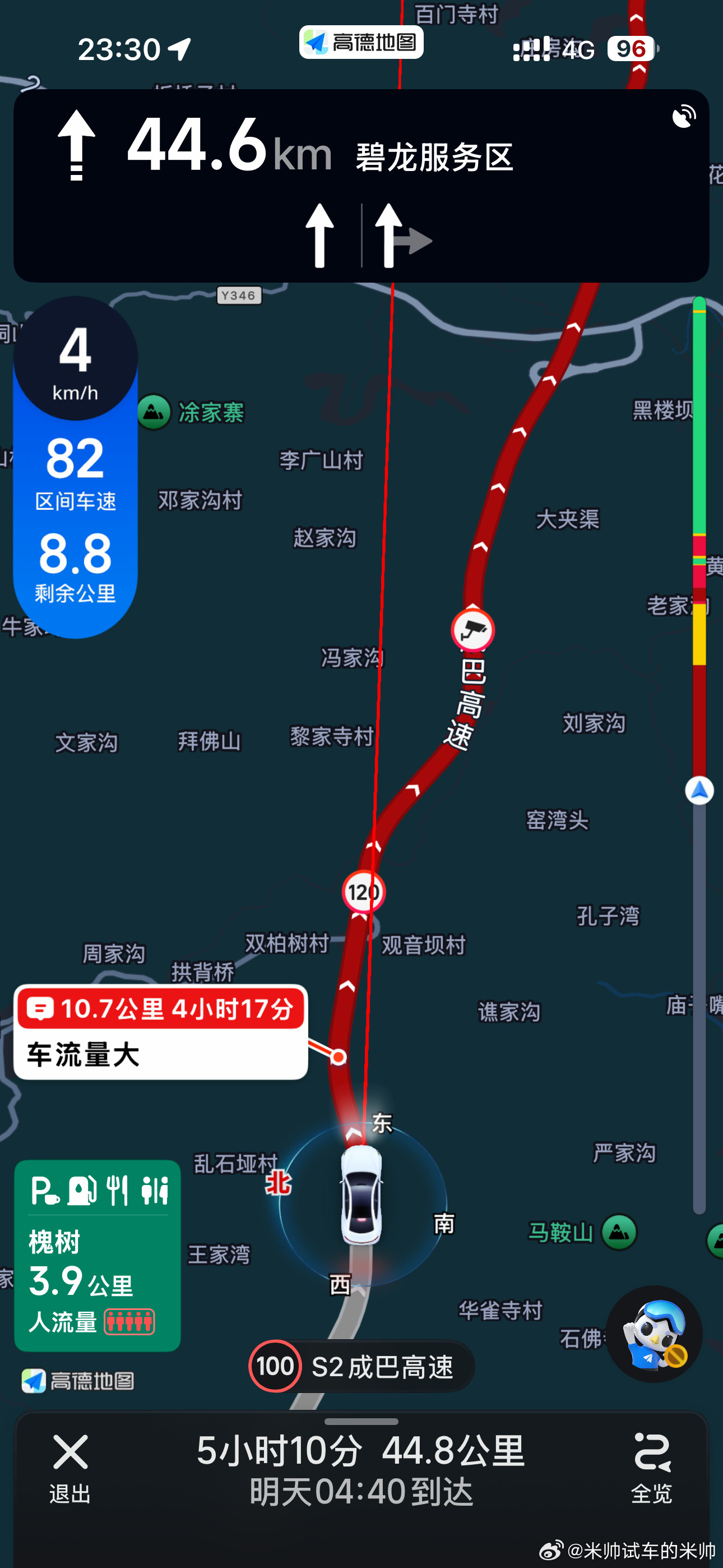Expand the bottom trip info handle
Viewport: 723px width, 1568px height.
coord(361,1421)
